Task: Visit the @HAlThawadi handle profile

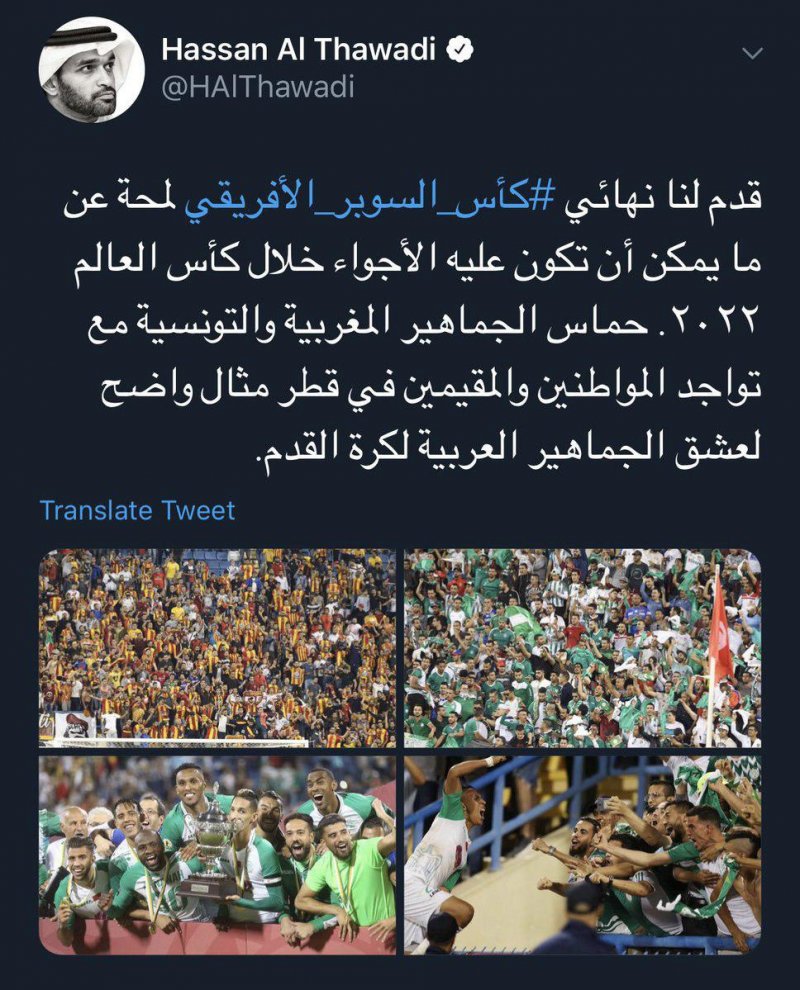Action: click(258, 87)
